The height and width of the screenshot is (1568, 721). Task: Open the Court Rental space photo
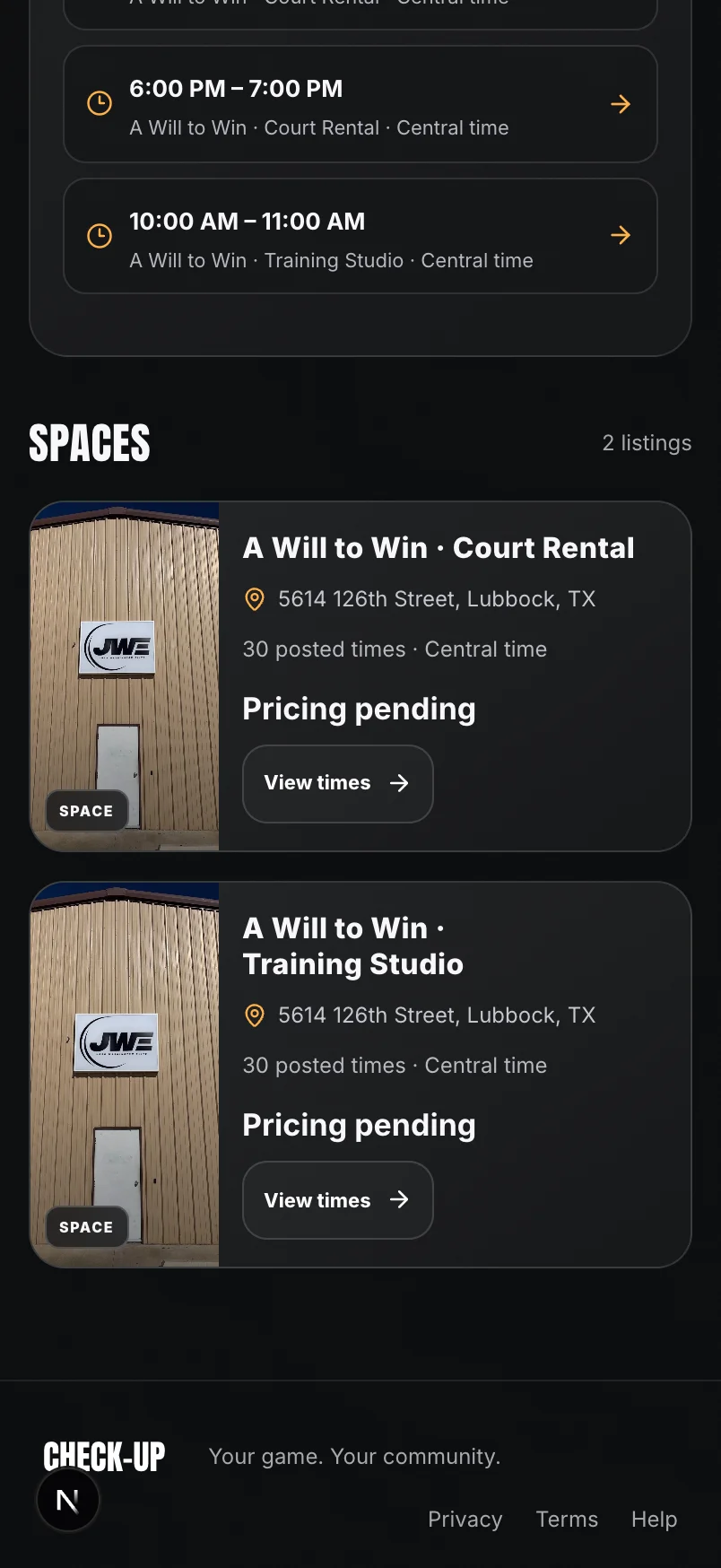[x=125, y=676]
